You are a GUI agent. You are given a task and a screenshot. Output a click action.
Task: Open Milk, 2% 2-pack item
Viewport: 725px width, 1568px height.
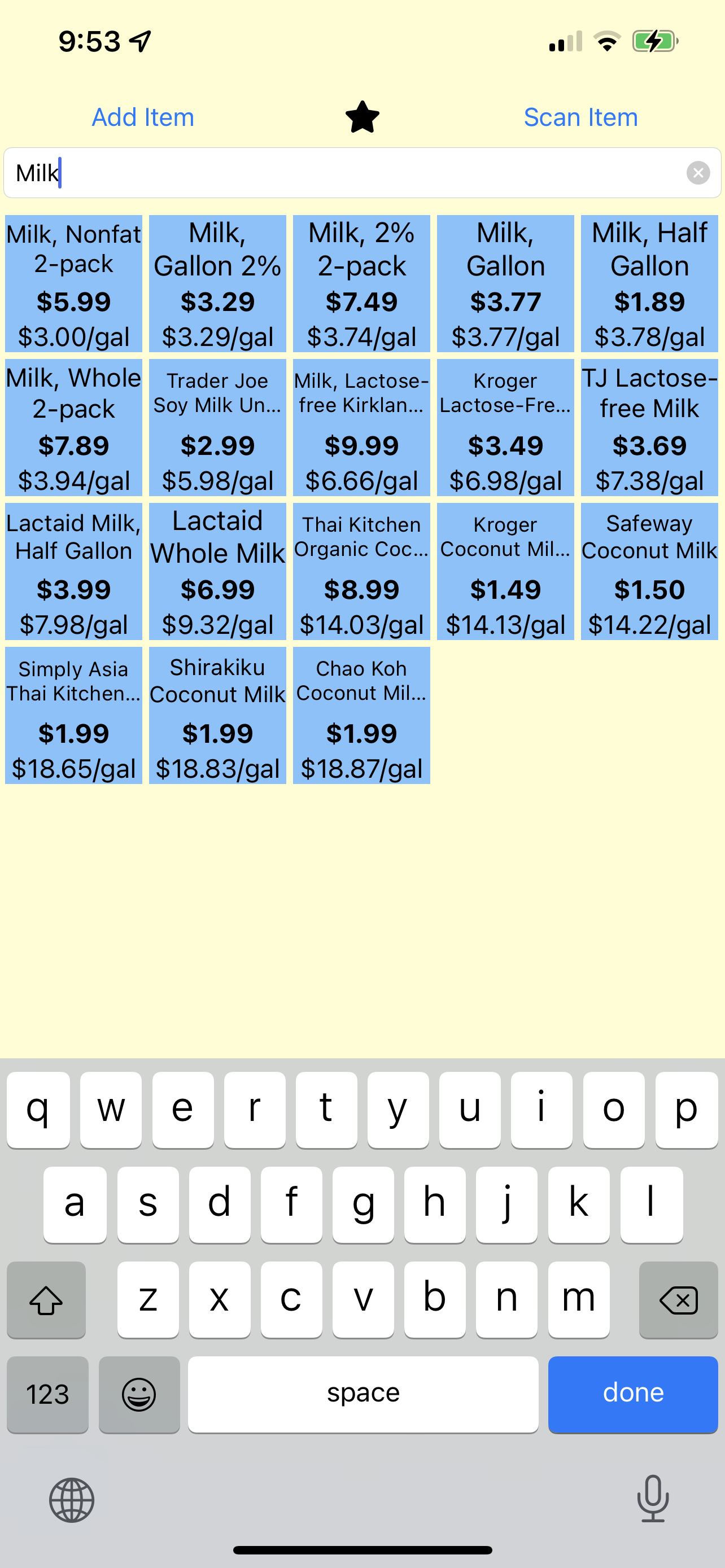(361, 284)
